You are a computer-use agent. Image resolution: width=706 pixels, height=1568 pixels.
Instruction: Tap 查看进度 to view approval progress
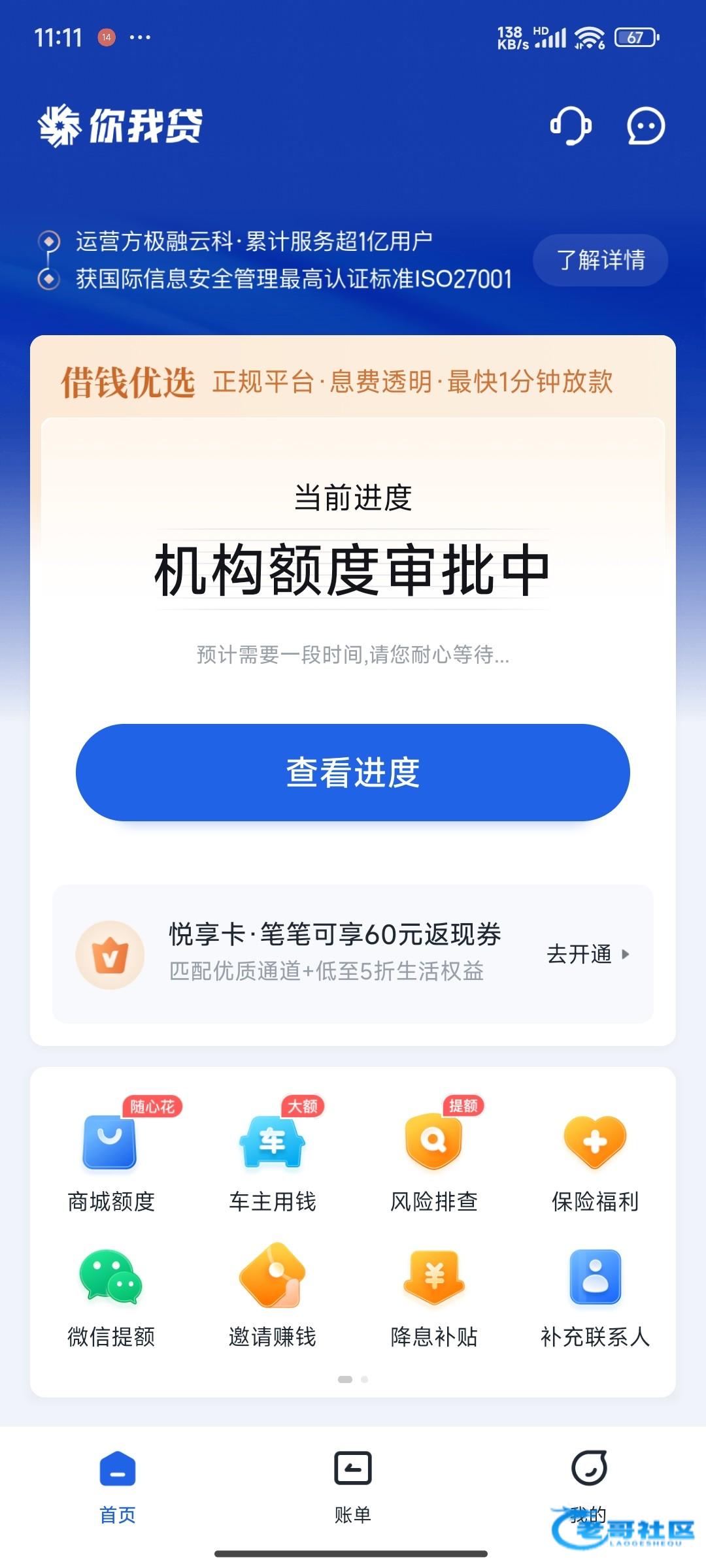353,772
